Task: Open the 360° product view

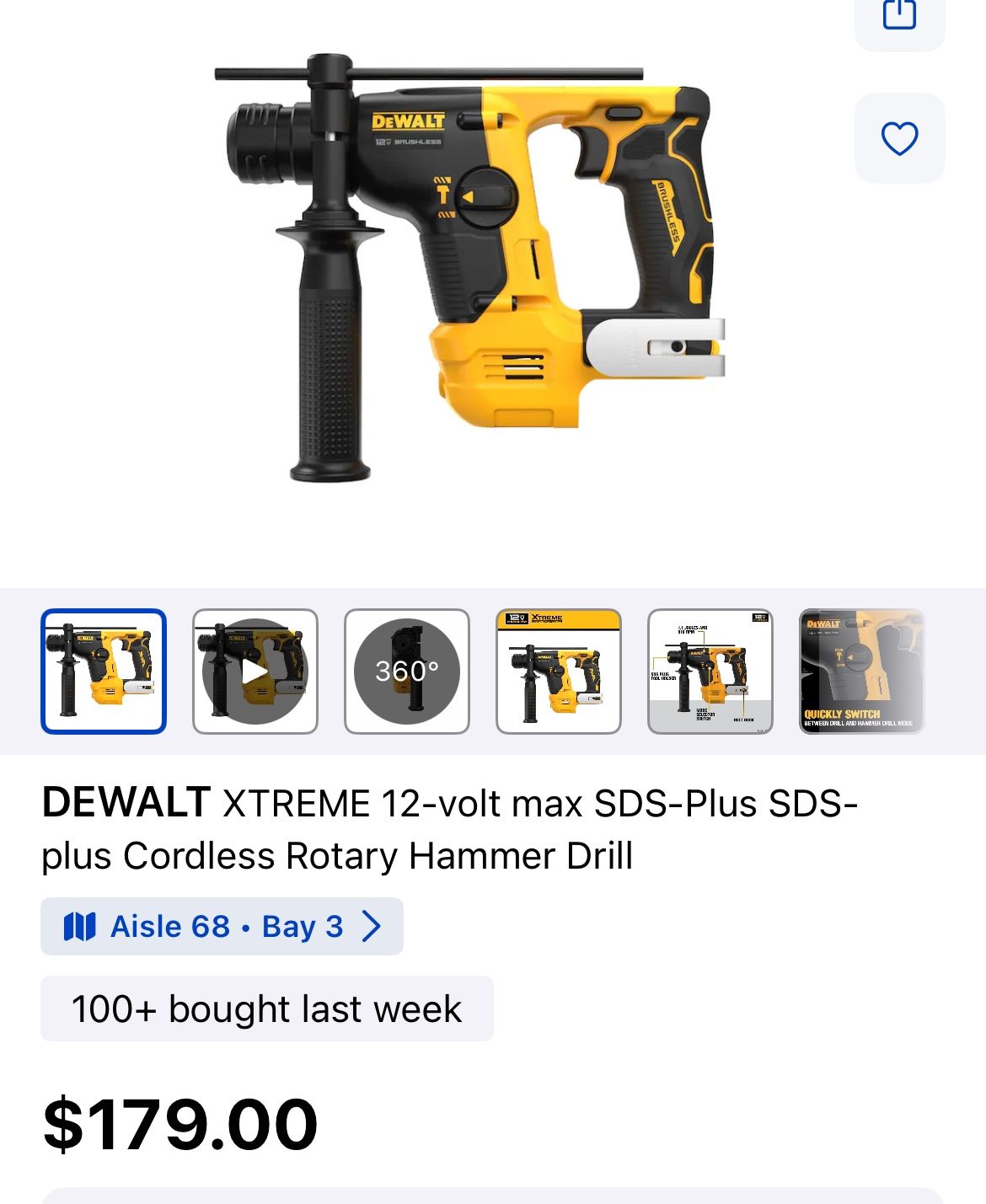Action: [407, 672]
